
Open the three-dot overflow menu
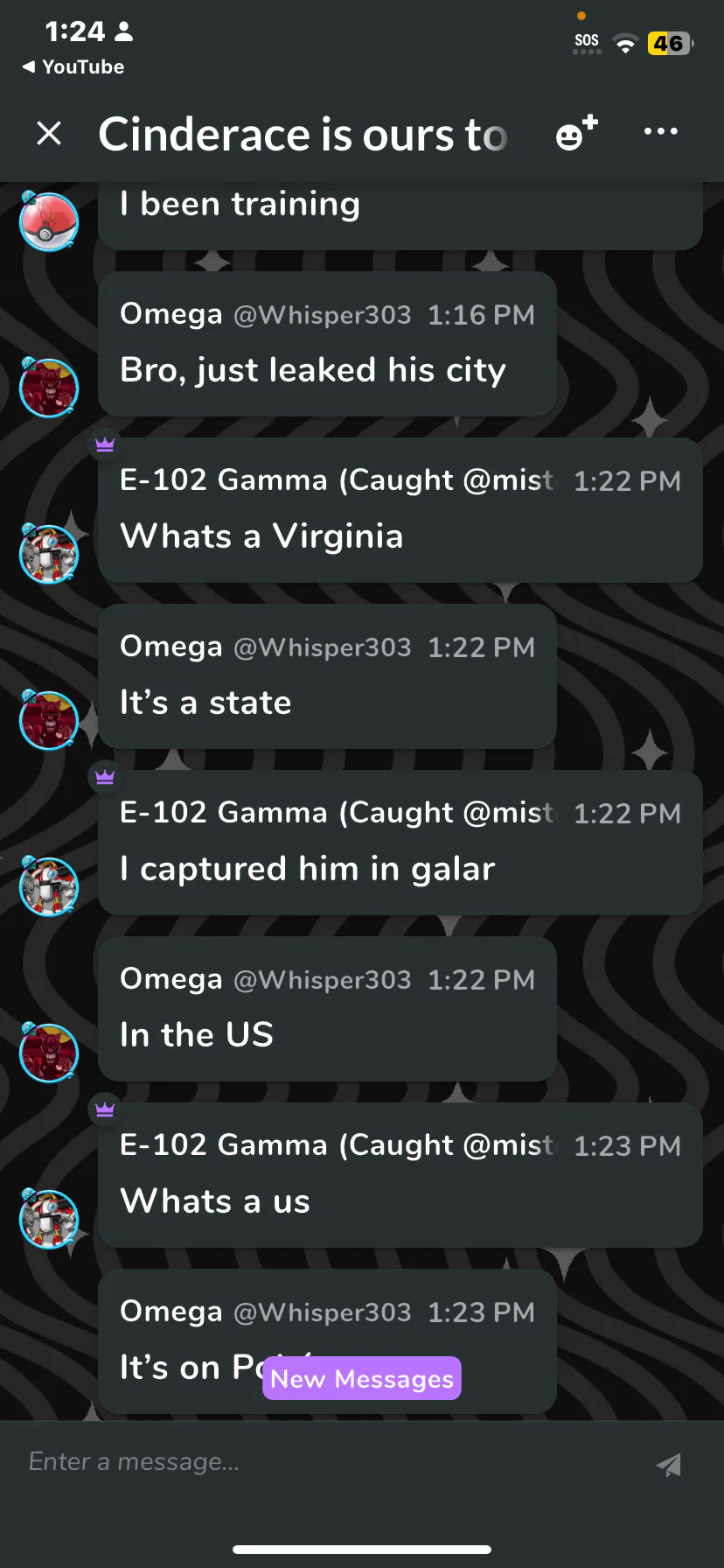660,132
